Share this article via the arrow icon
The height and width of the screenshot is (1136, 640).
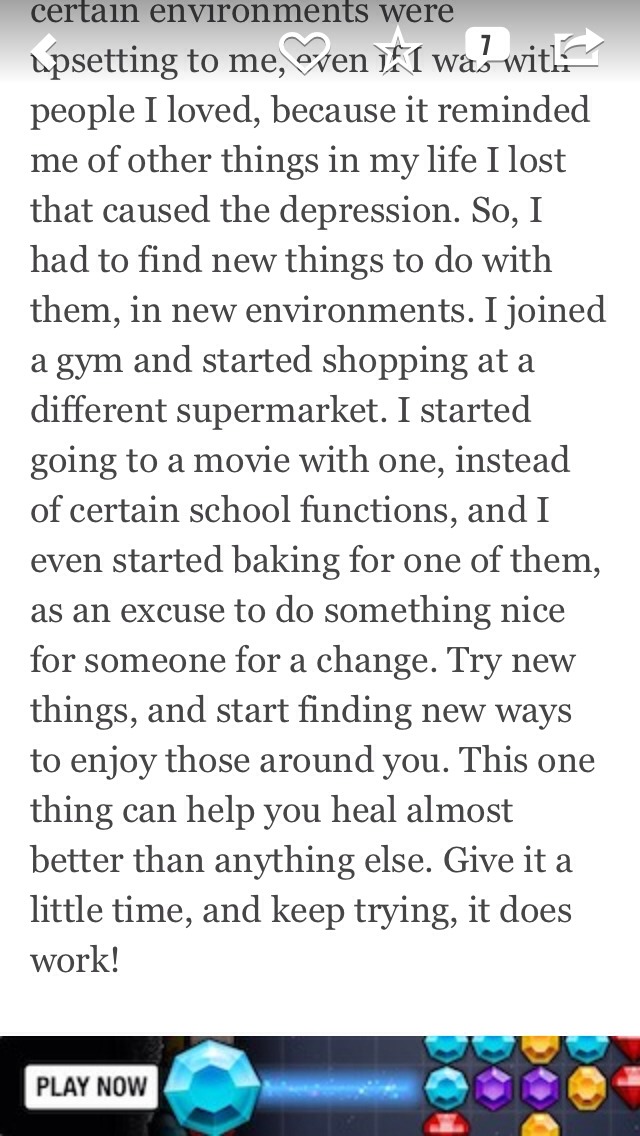[580, 48]
